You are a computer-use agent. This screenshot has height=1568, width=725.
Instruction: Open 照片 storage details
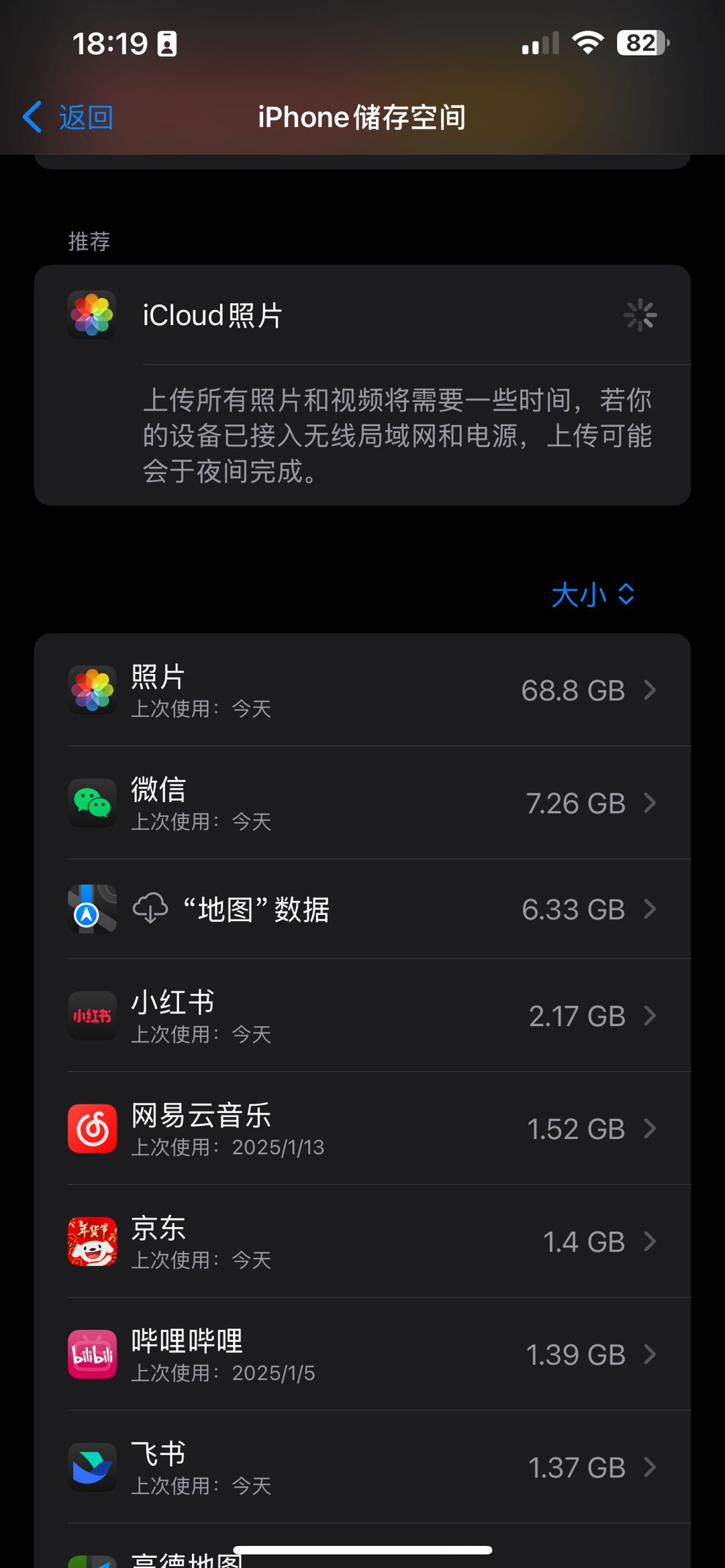click(x=362, y=690)
